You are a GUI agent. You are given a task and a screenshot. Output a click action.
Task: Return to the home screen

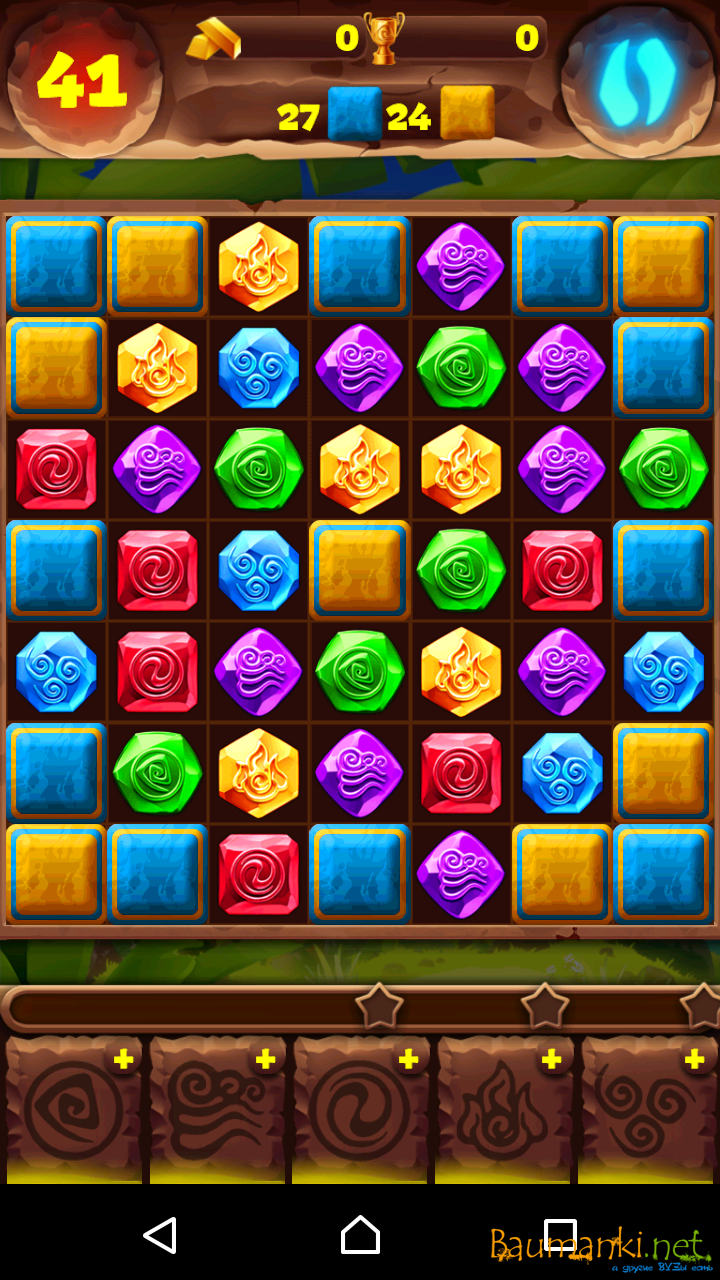pyautogui.click(x=360, y=1235)
